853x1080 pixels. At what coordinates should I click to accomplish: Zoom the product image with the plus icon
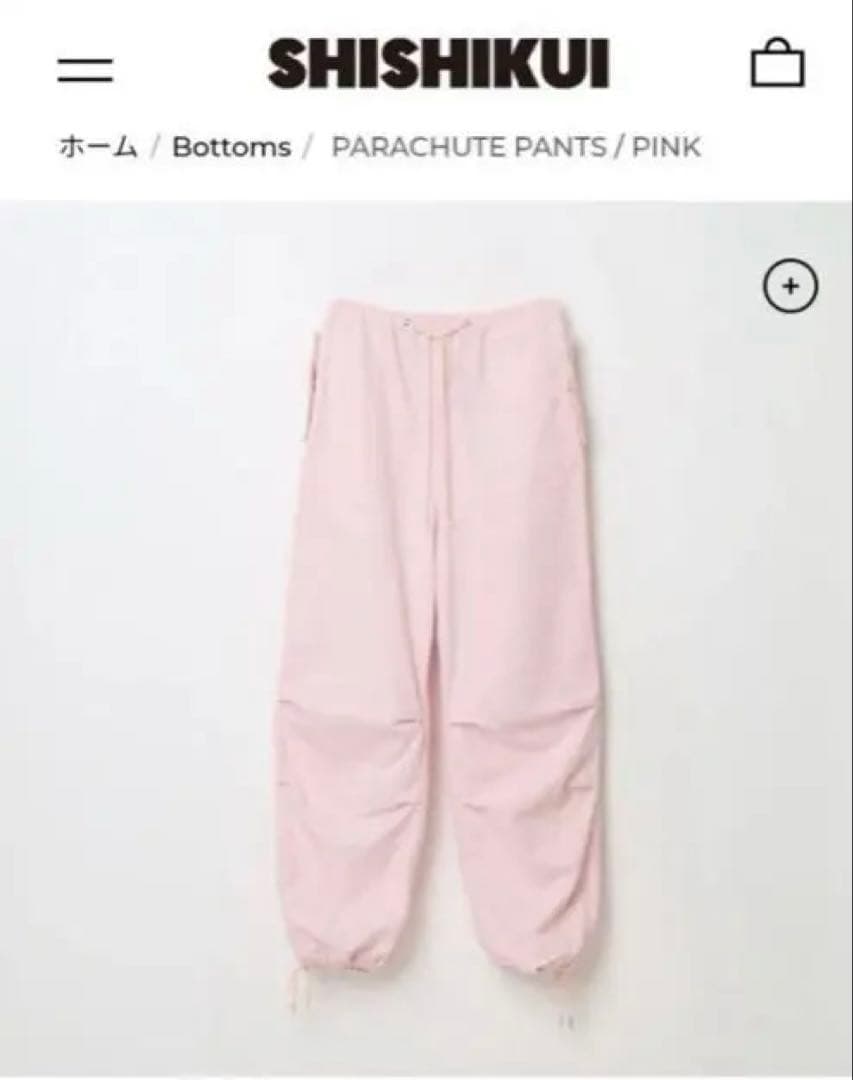coord(790,287)
